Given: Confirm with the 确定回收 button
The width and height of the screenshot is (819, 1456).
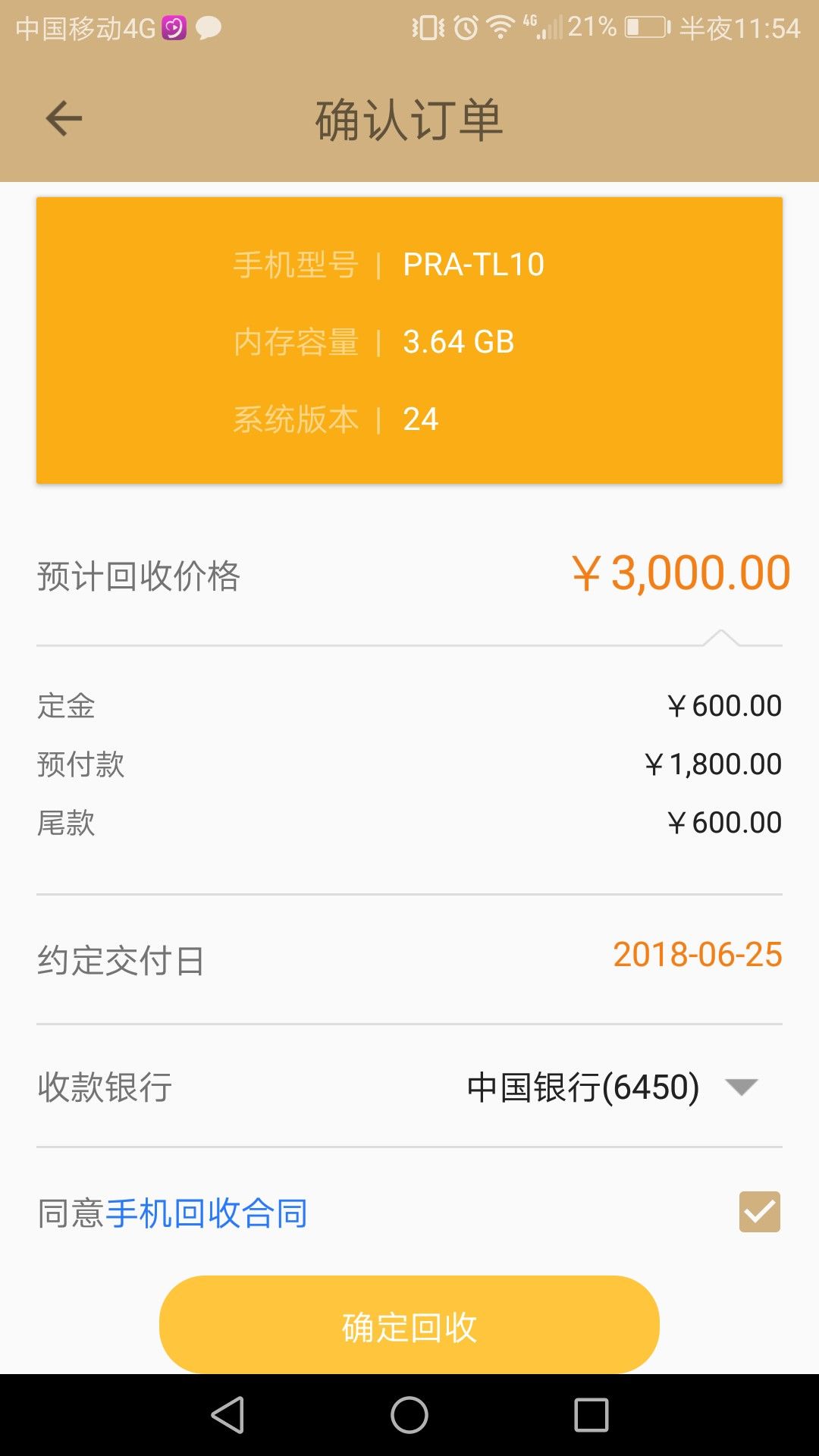Looking at the screenshot, I should [409, 1325].
